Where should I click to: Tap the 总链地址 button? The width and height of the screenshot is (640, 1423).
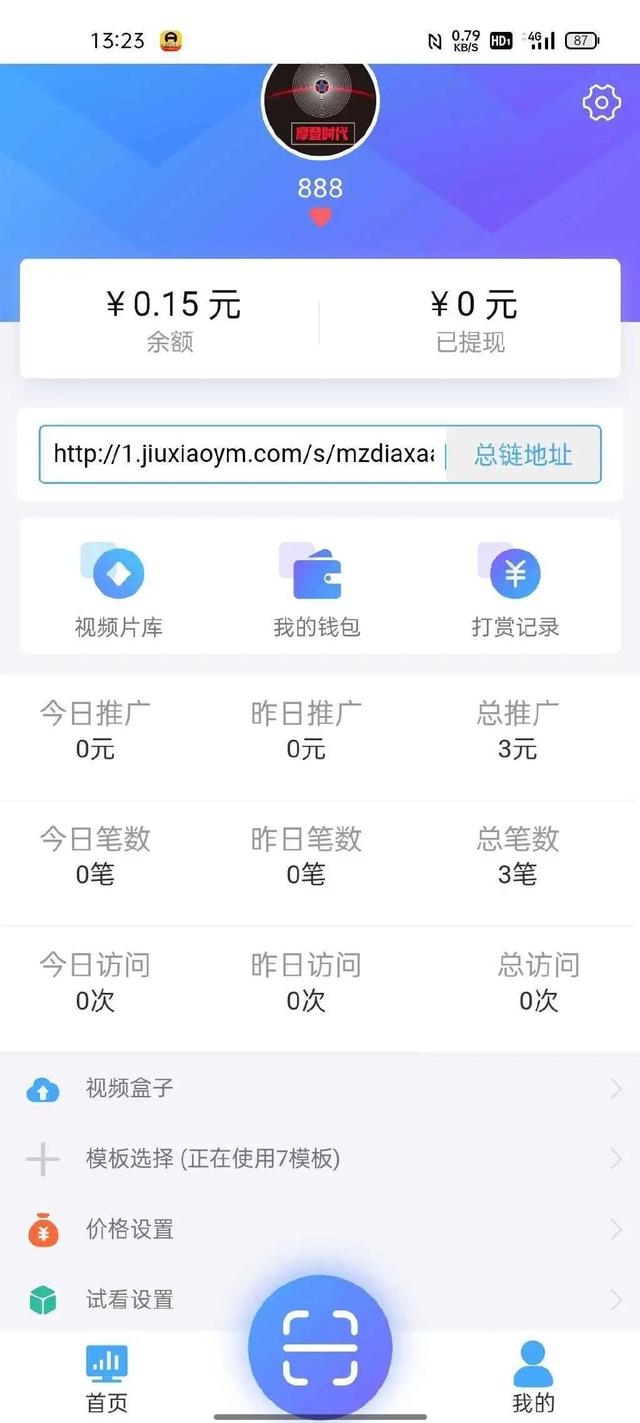point(523,455)
